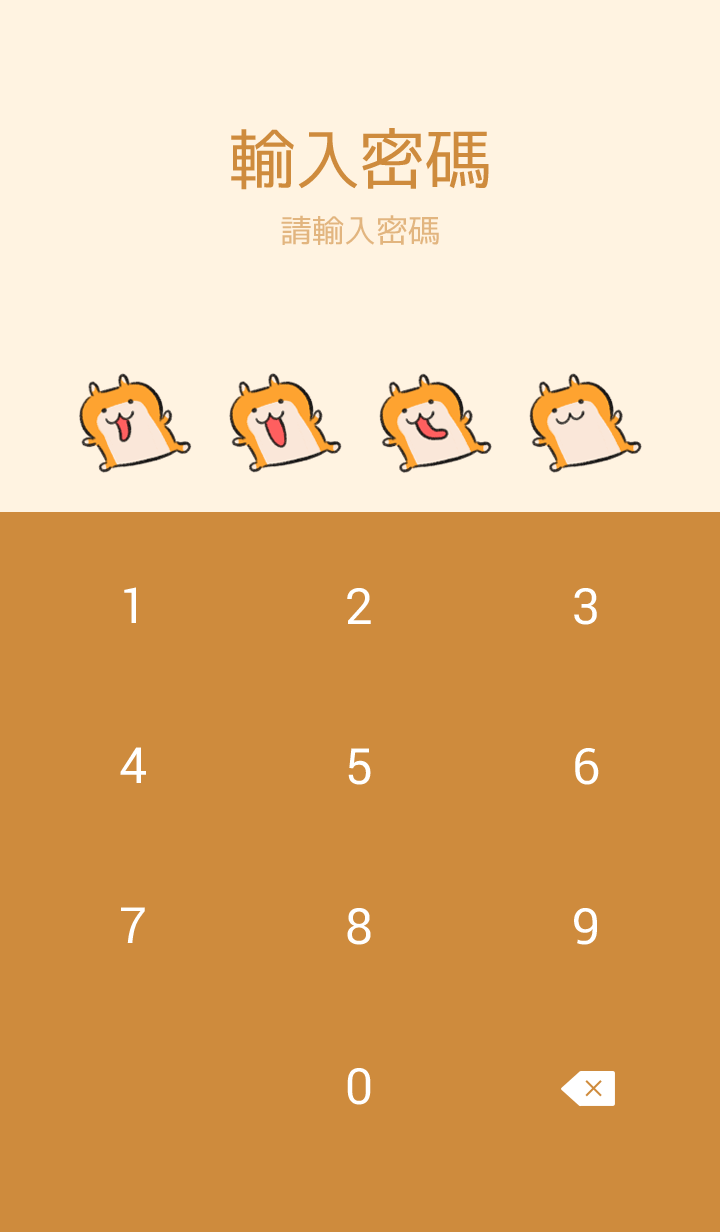Image resolution: width=720 pixels, height=1232 pixels.
Task: Tap the 0 key
Action: tap(359, 1087)
